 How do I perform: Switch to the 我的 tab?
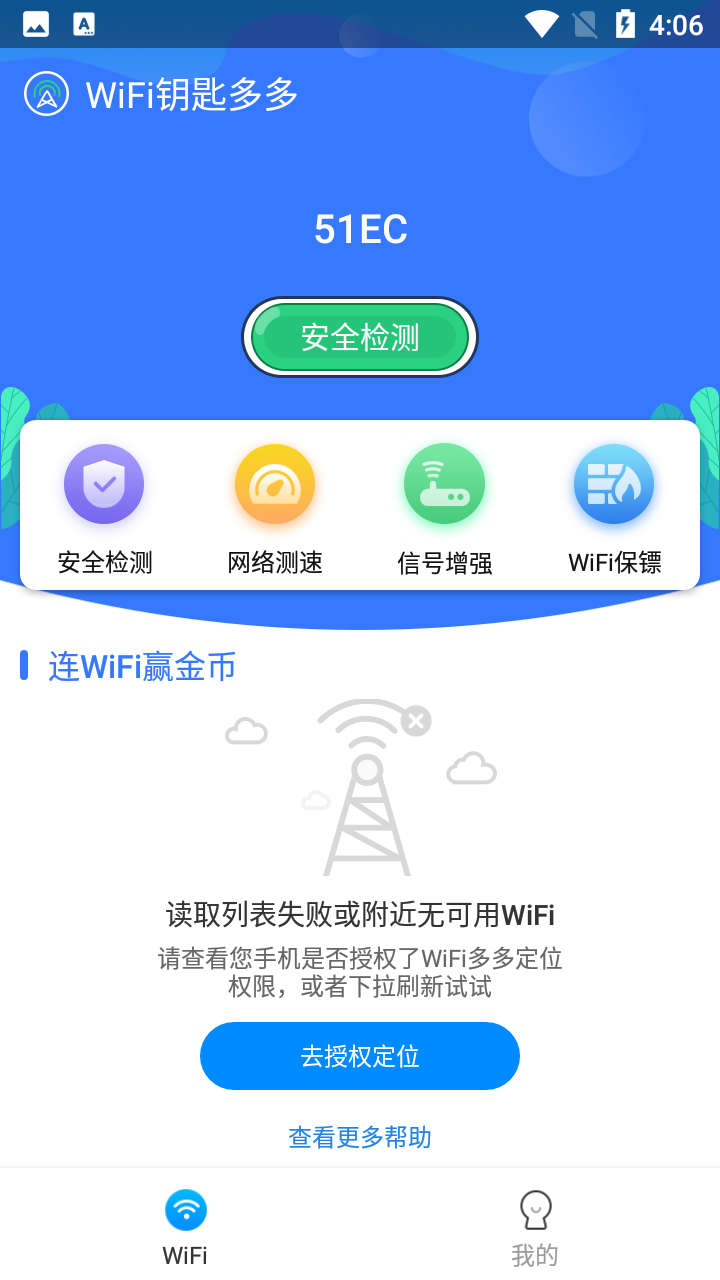(535, 1228)
